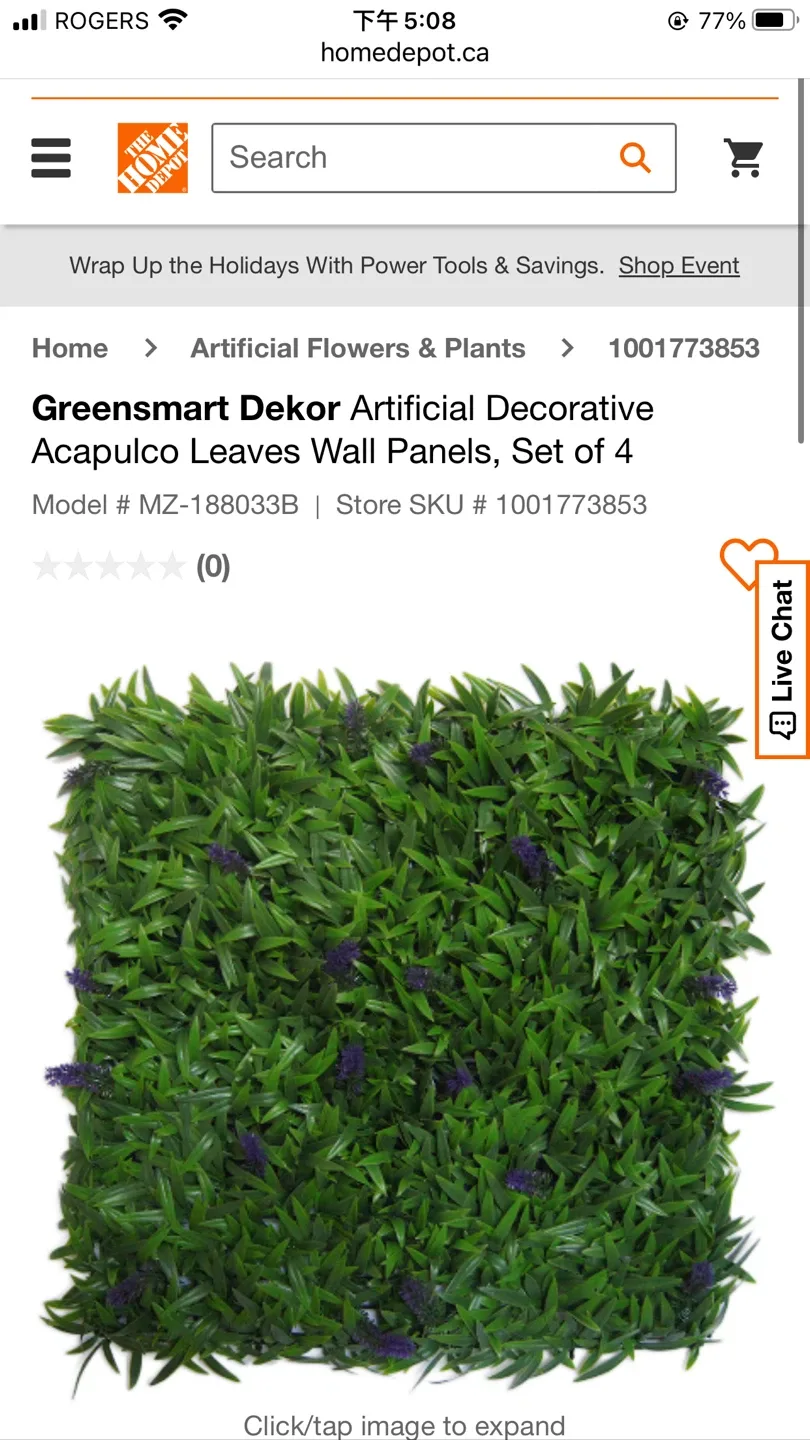Screen dimensions: 810x1440
Task: Open the Shop Event link
Action: click(679, 265)
